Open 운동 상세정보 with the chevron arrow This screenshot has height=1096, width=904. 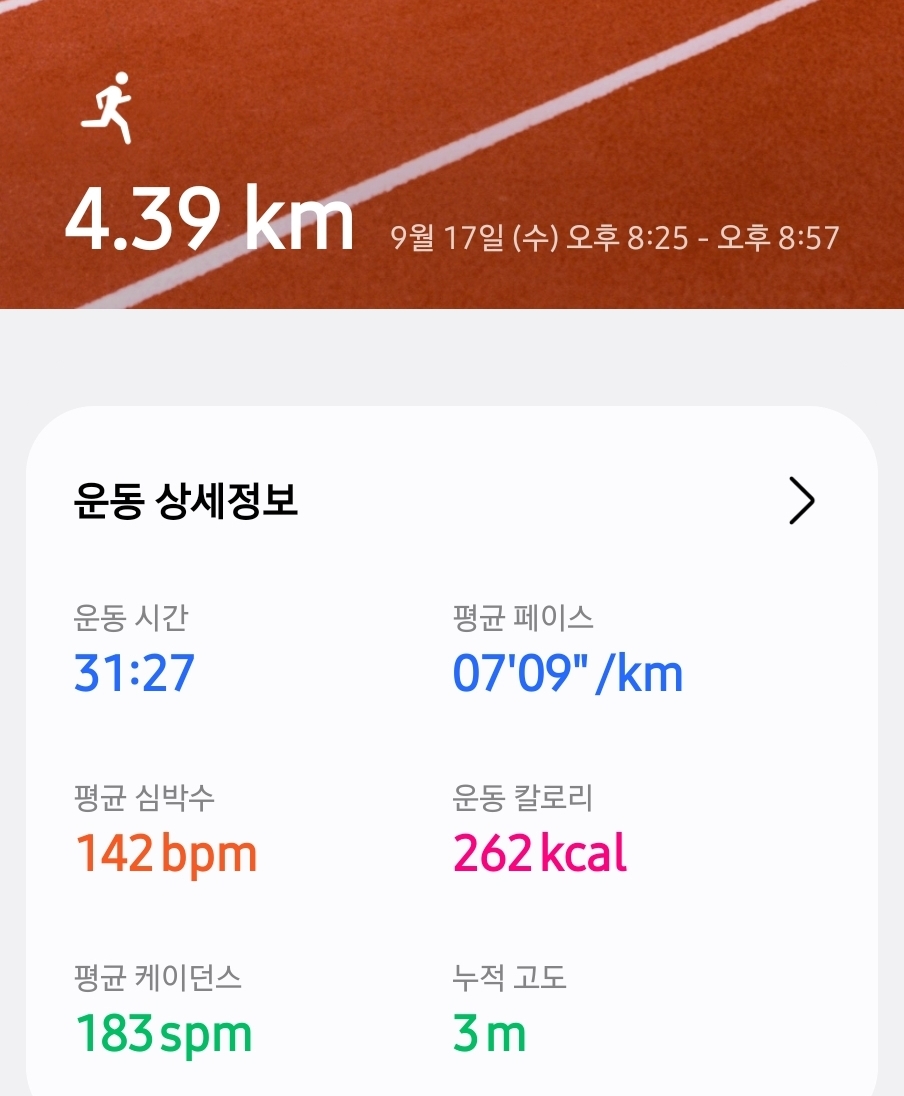[801, 501]
